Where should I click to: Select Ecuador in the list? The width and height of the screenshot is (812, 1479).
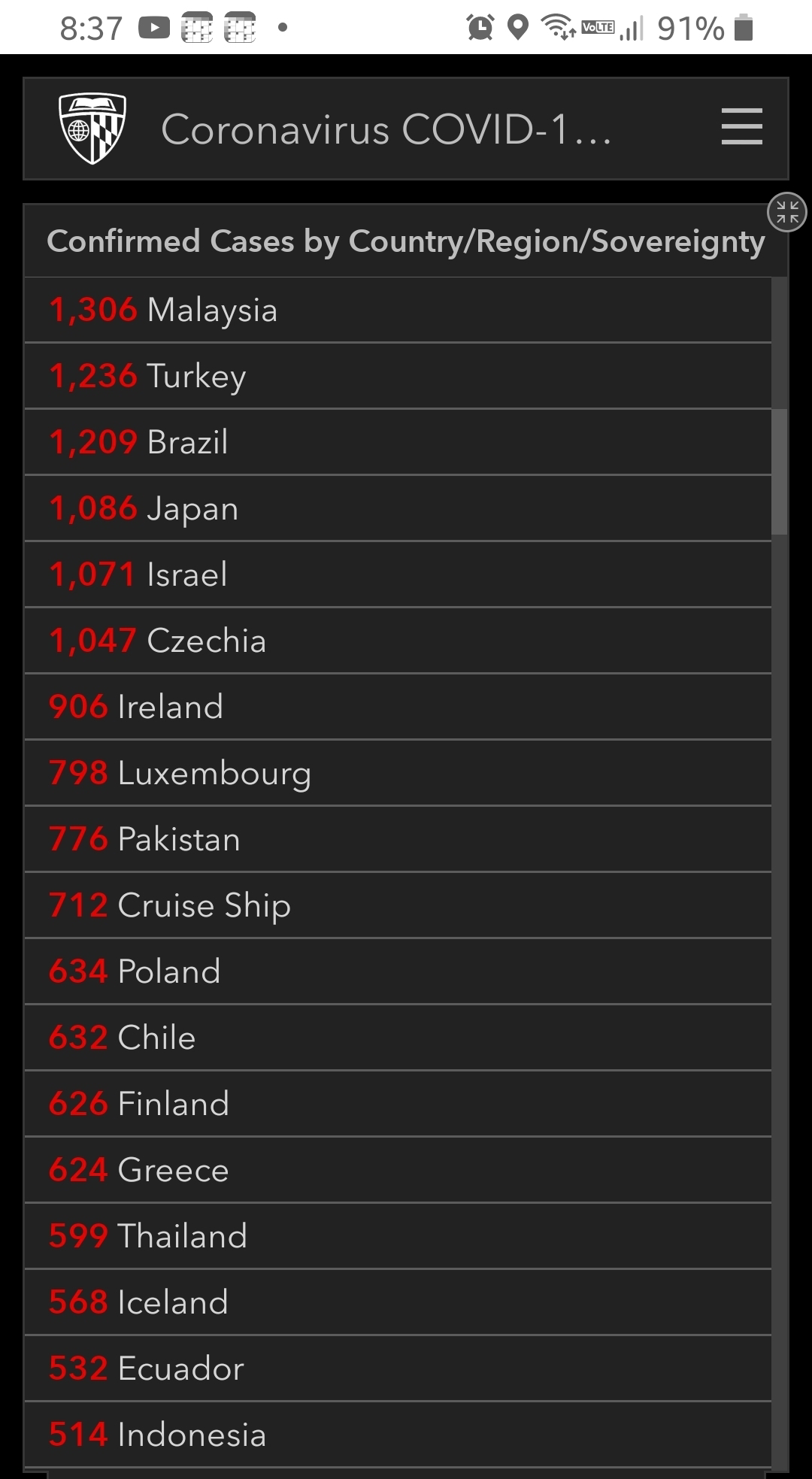point(398,1369)
